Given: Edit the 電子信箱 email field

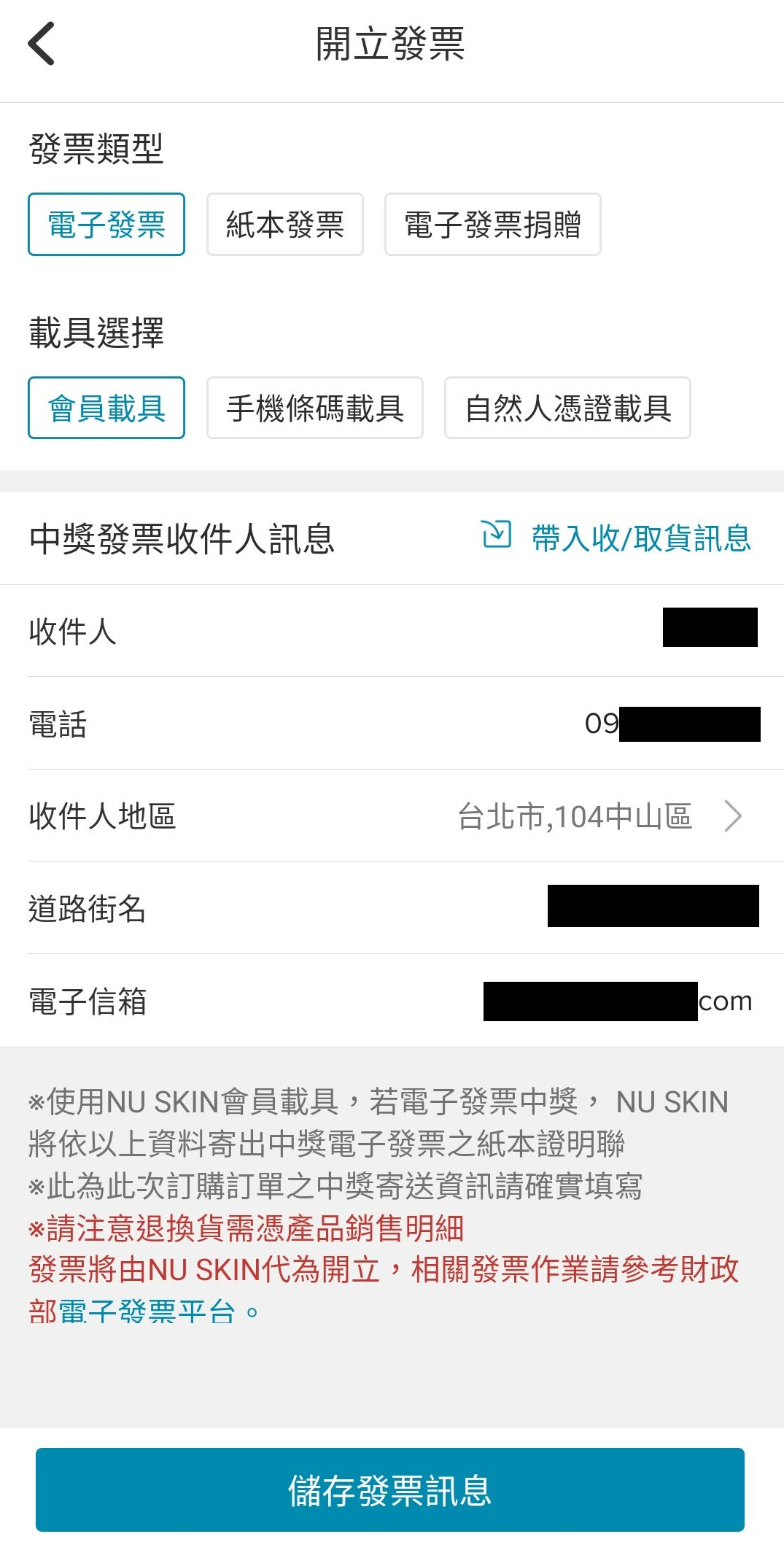Looking at the screenshot, I should click(616, 1001).
